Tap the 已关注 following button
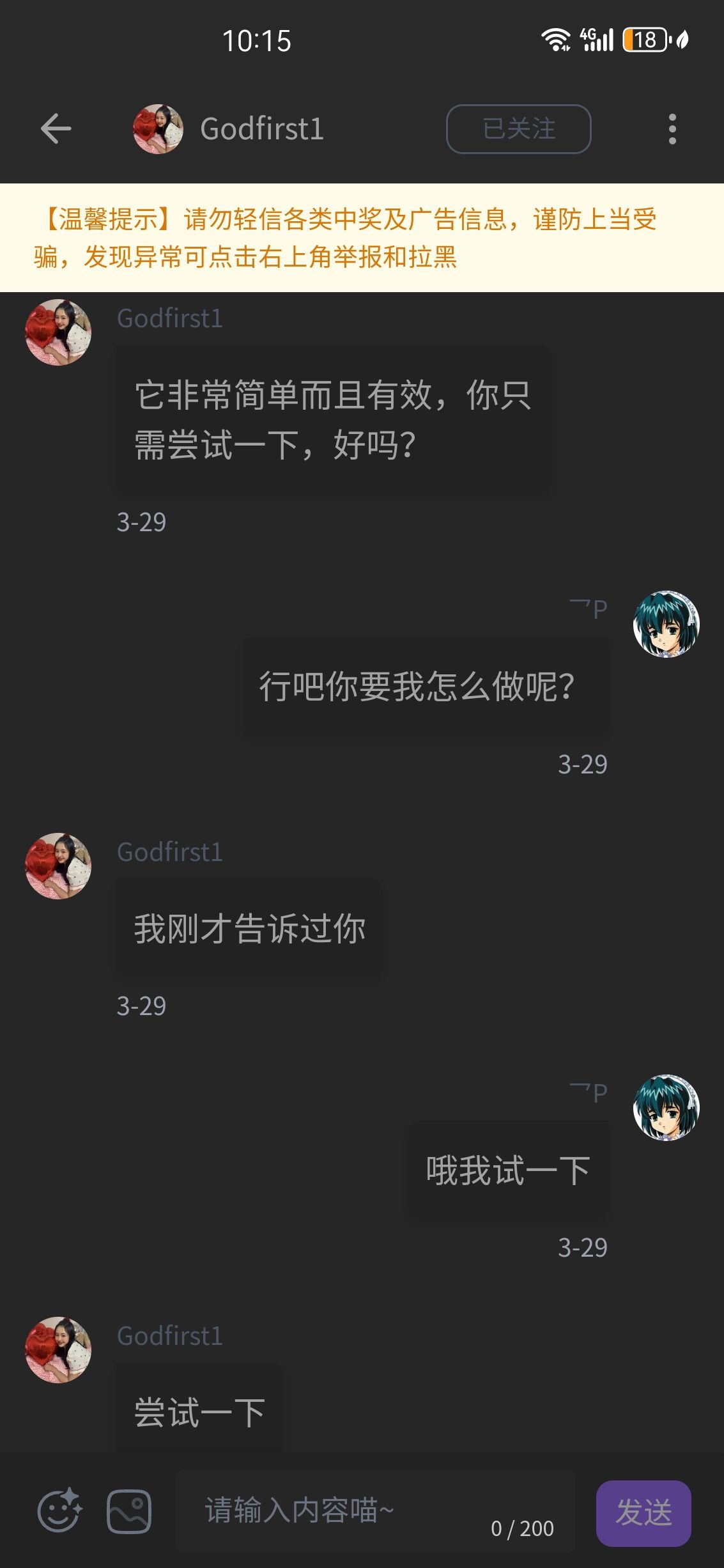The width and height of the screenshot is (724, 1568). coord(518,129)
